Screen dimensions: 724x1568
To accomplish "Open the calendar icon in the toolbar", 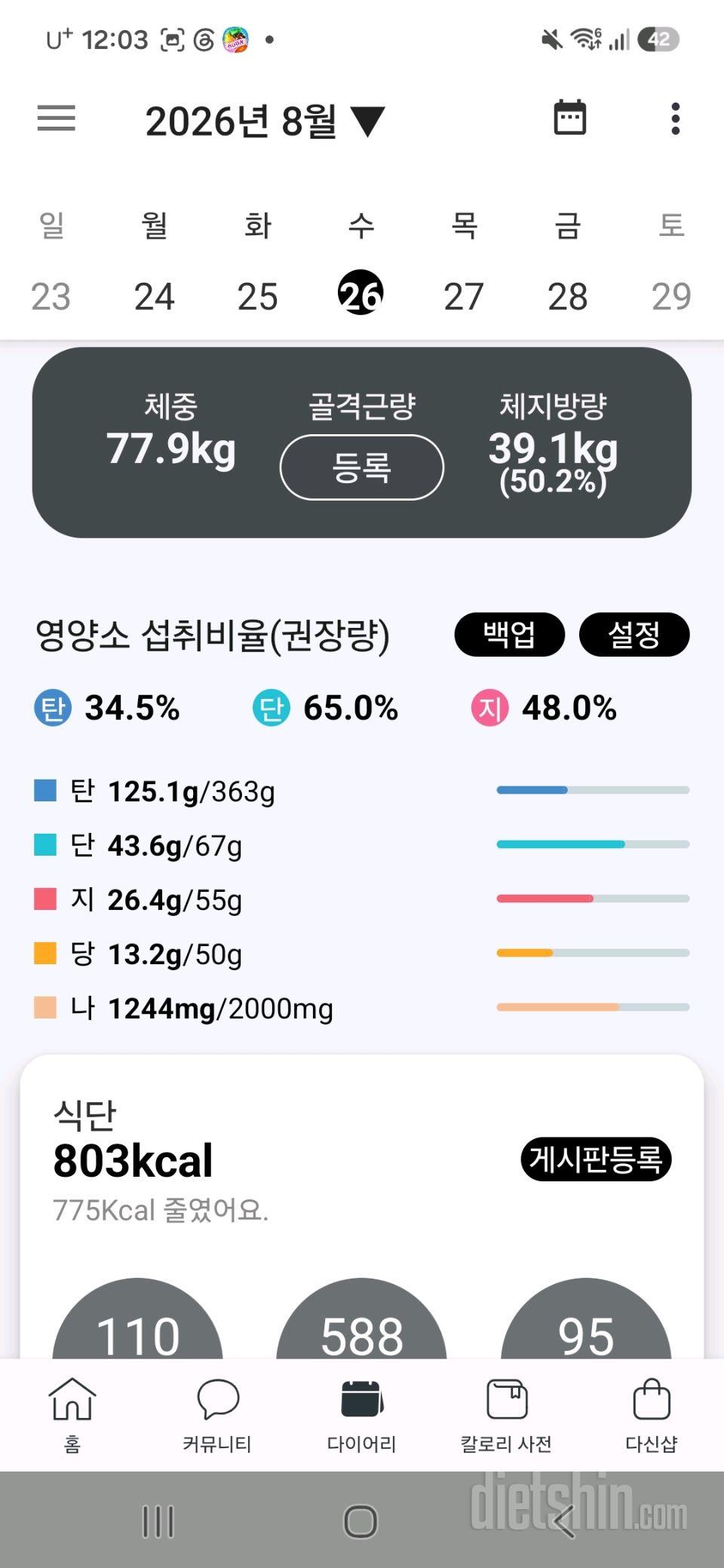I will click(570, 118).
